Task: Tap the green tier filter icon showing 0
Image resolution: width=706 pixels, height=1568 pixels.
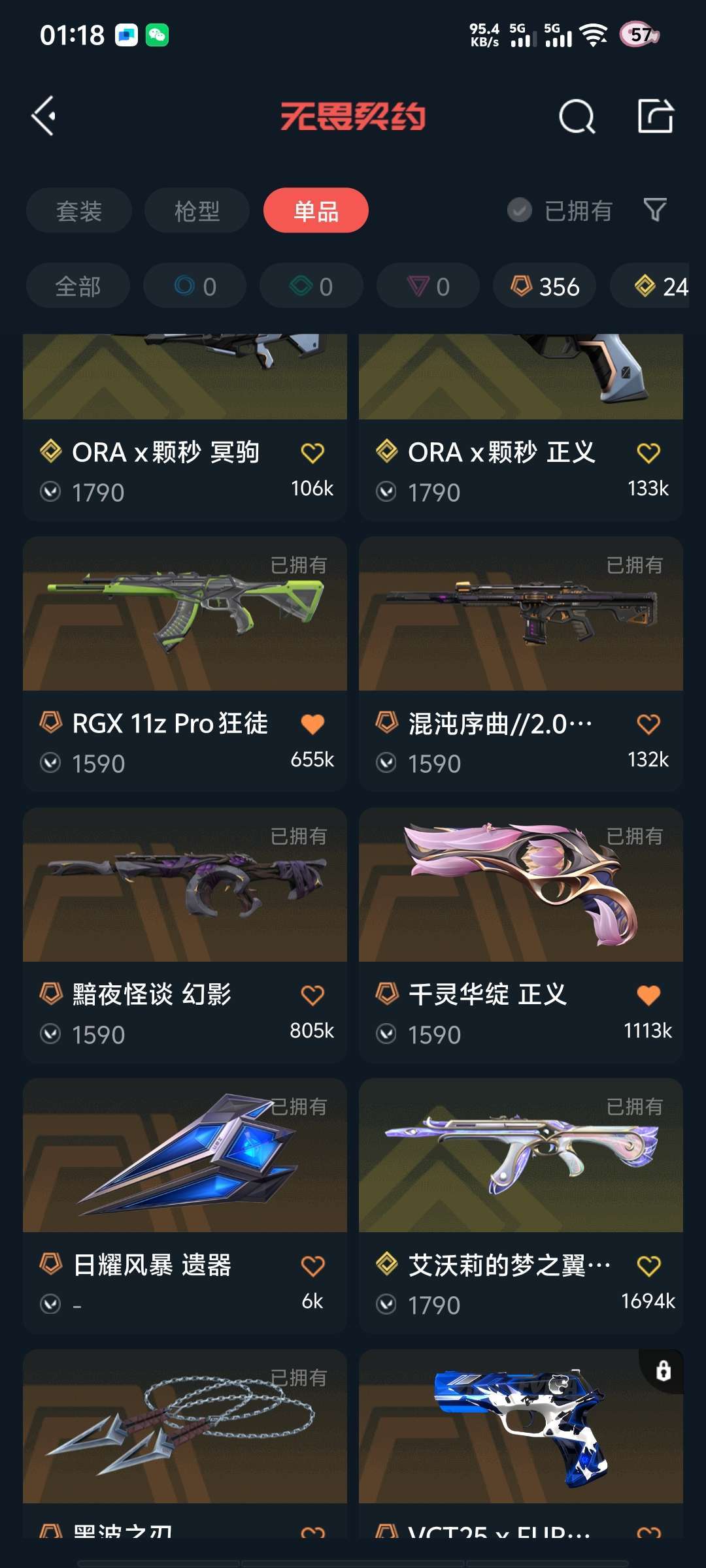Action: coord(311,286)
